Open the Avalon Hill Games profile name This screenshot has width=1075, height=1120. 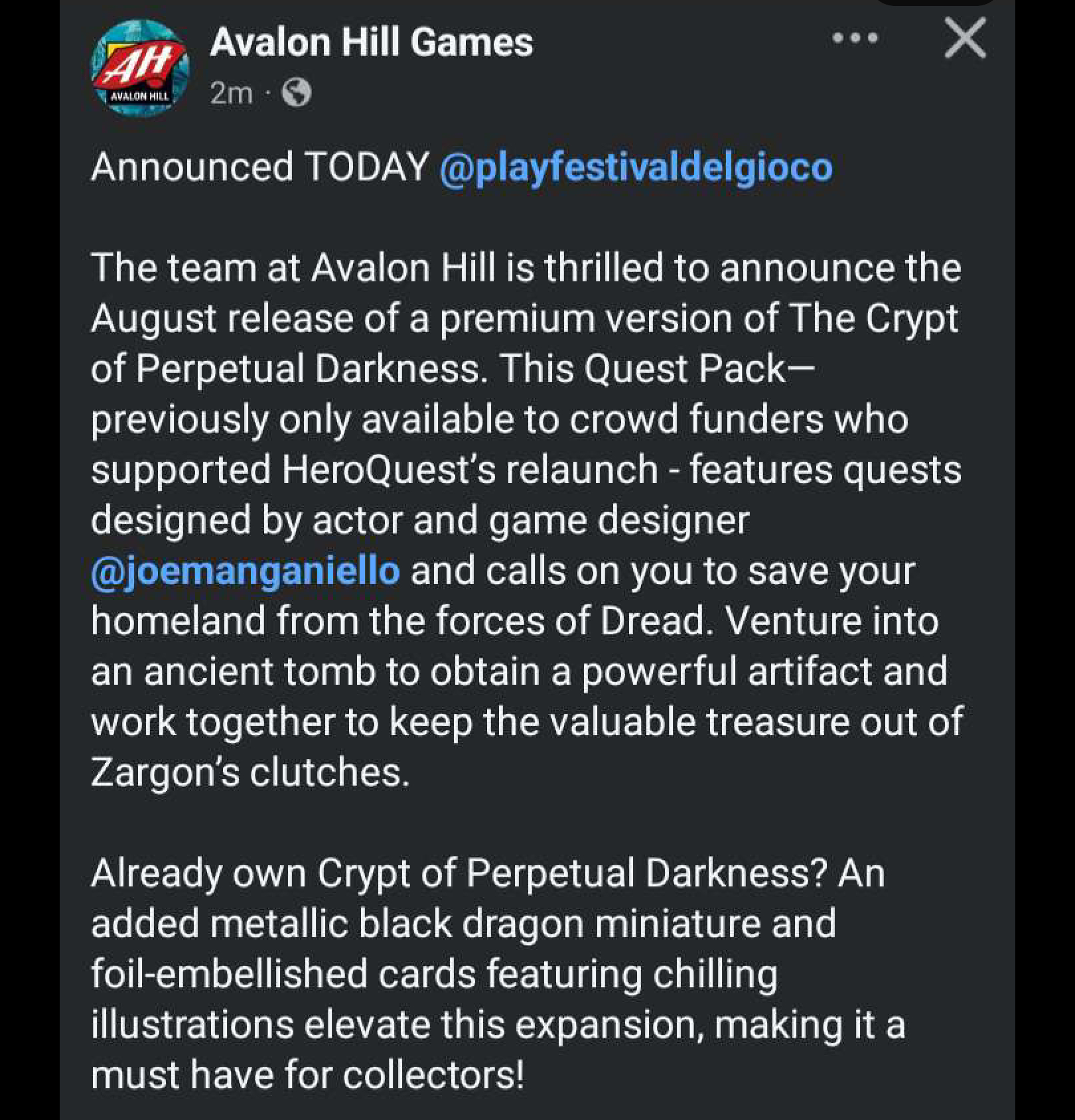[x=371, y=42]
